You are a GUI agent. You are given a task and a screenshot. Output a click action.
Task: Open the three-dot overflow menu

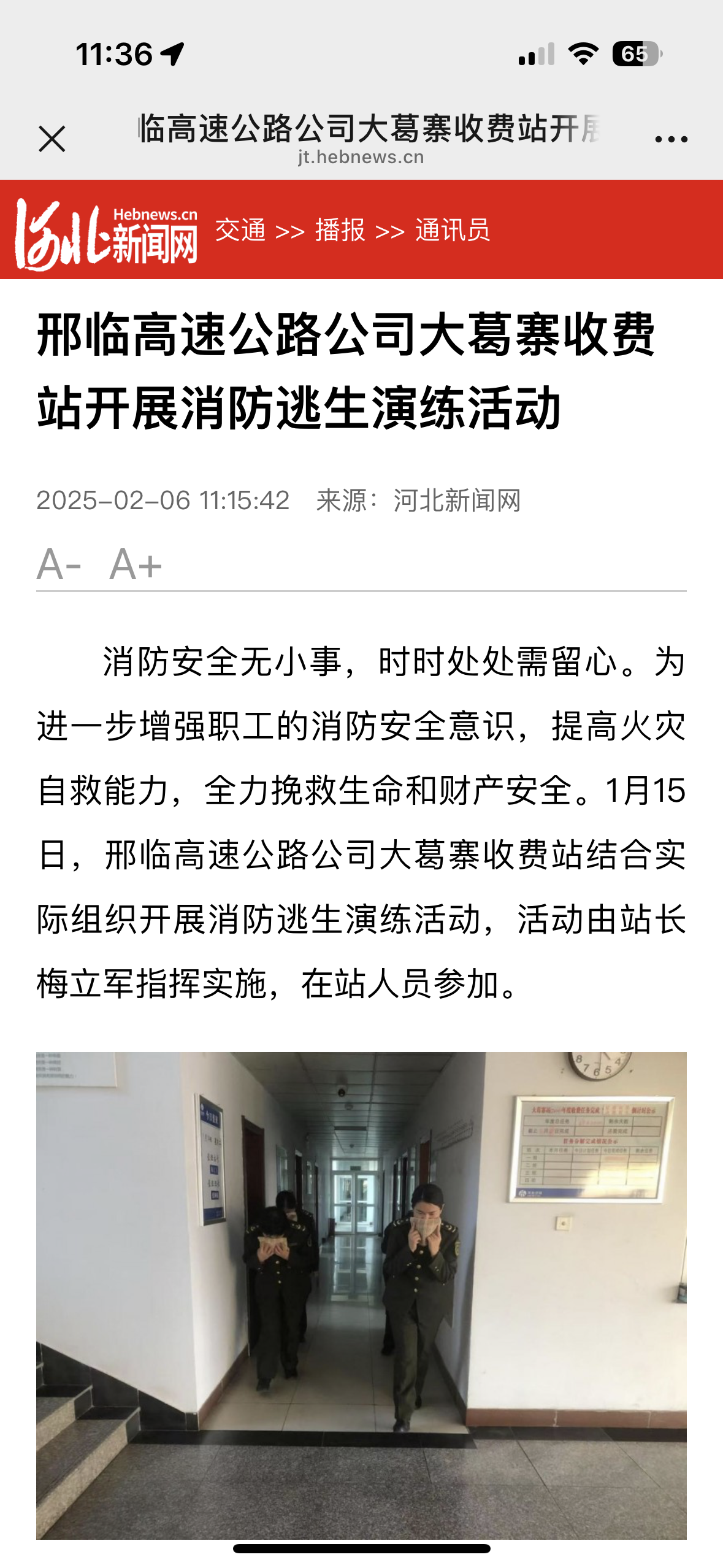(x=671, y=139)
